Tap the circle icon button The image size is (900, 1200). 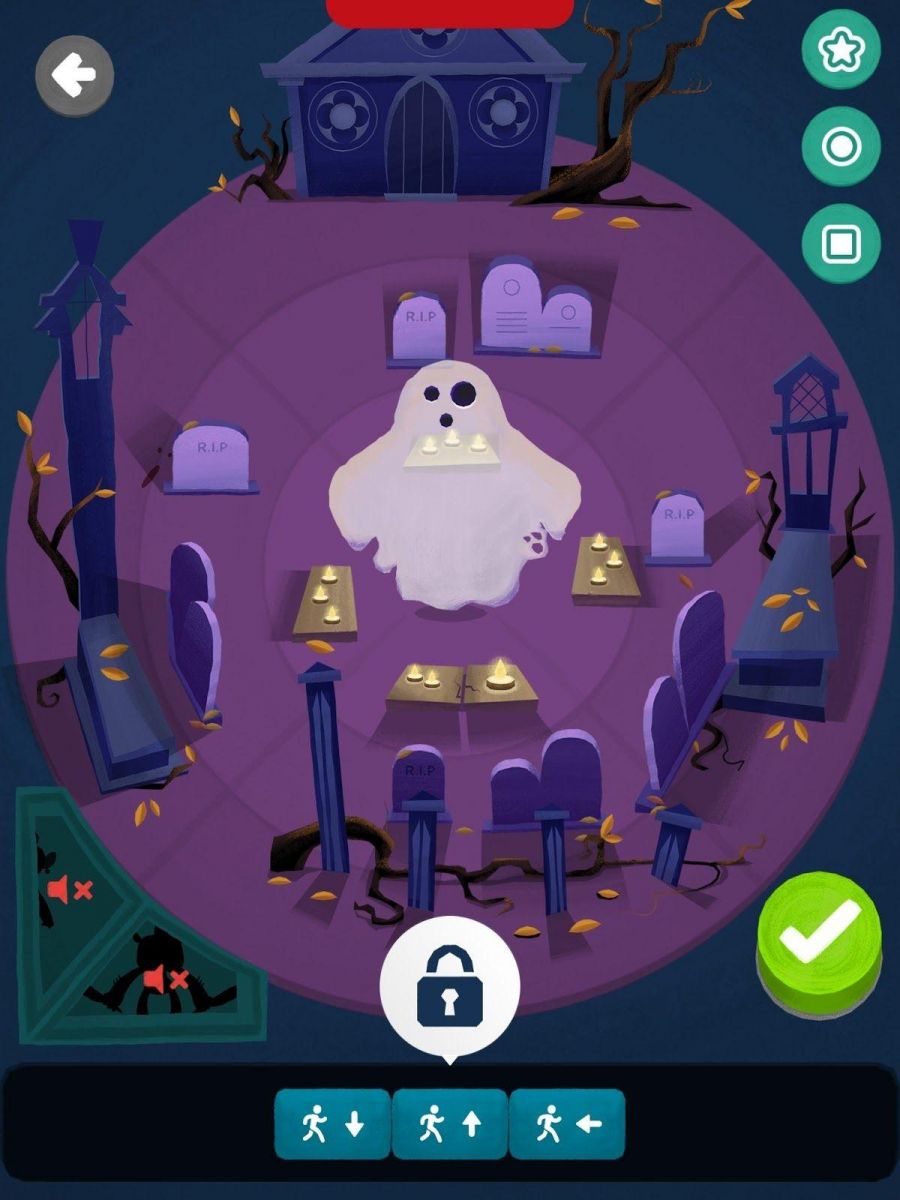841,147
